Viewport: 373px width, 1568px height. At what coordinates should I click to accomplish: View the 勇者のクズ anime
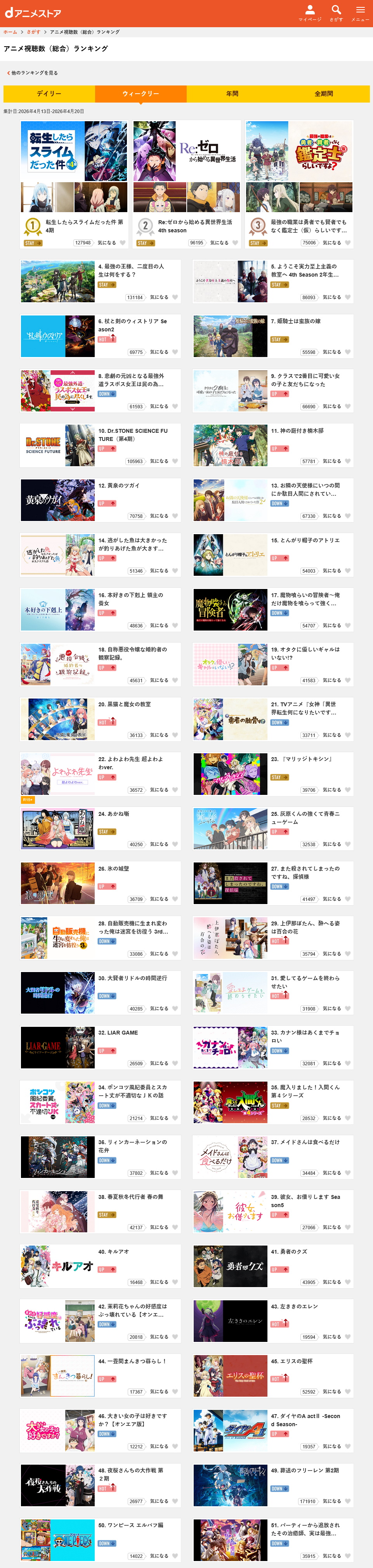coord(272,1266)
